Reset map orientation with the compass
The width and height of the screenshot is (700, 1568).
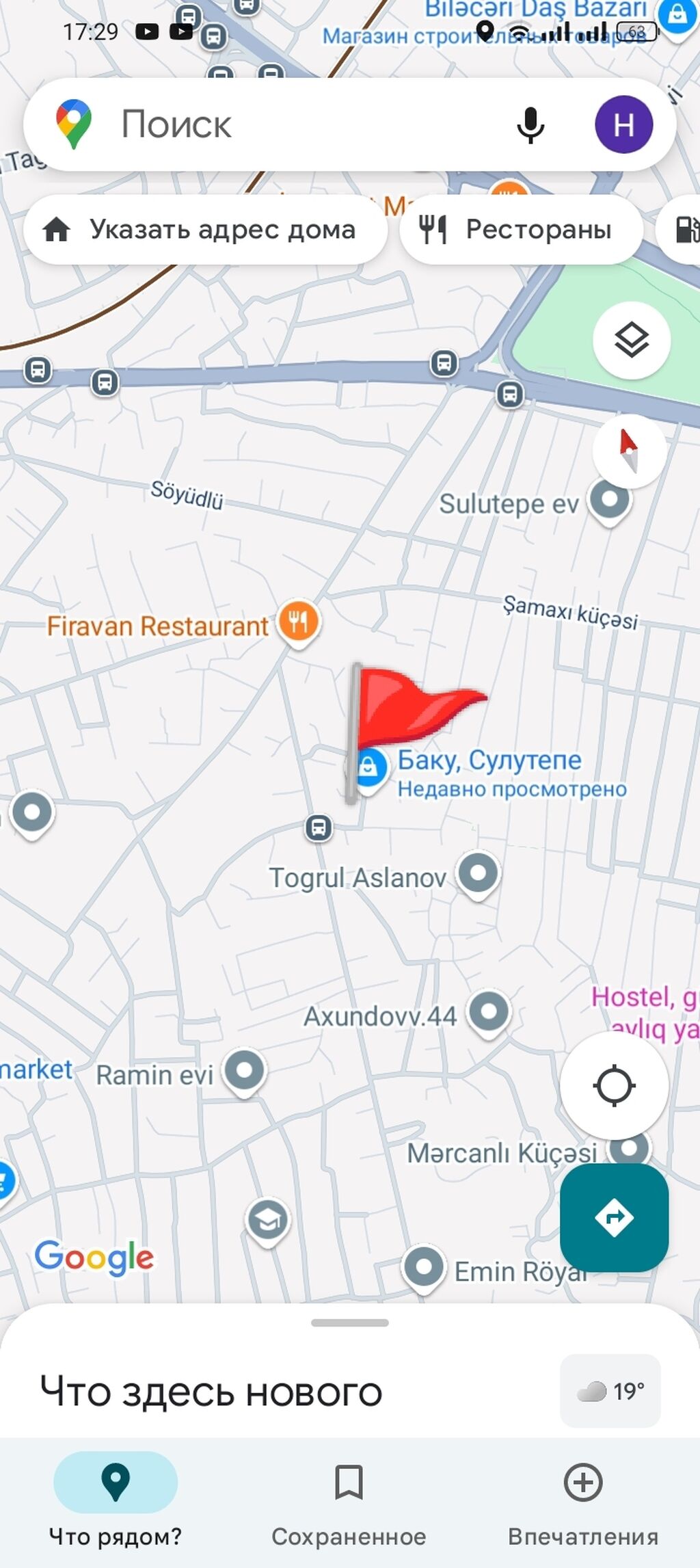point(629,451)
